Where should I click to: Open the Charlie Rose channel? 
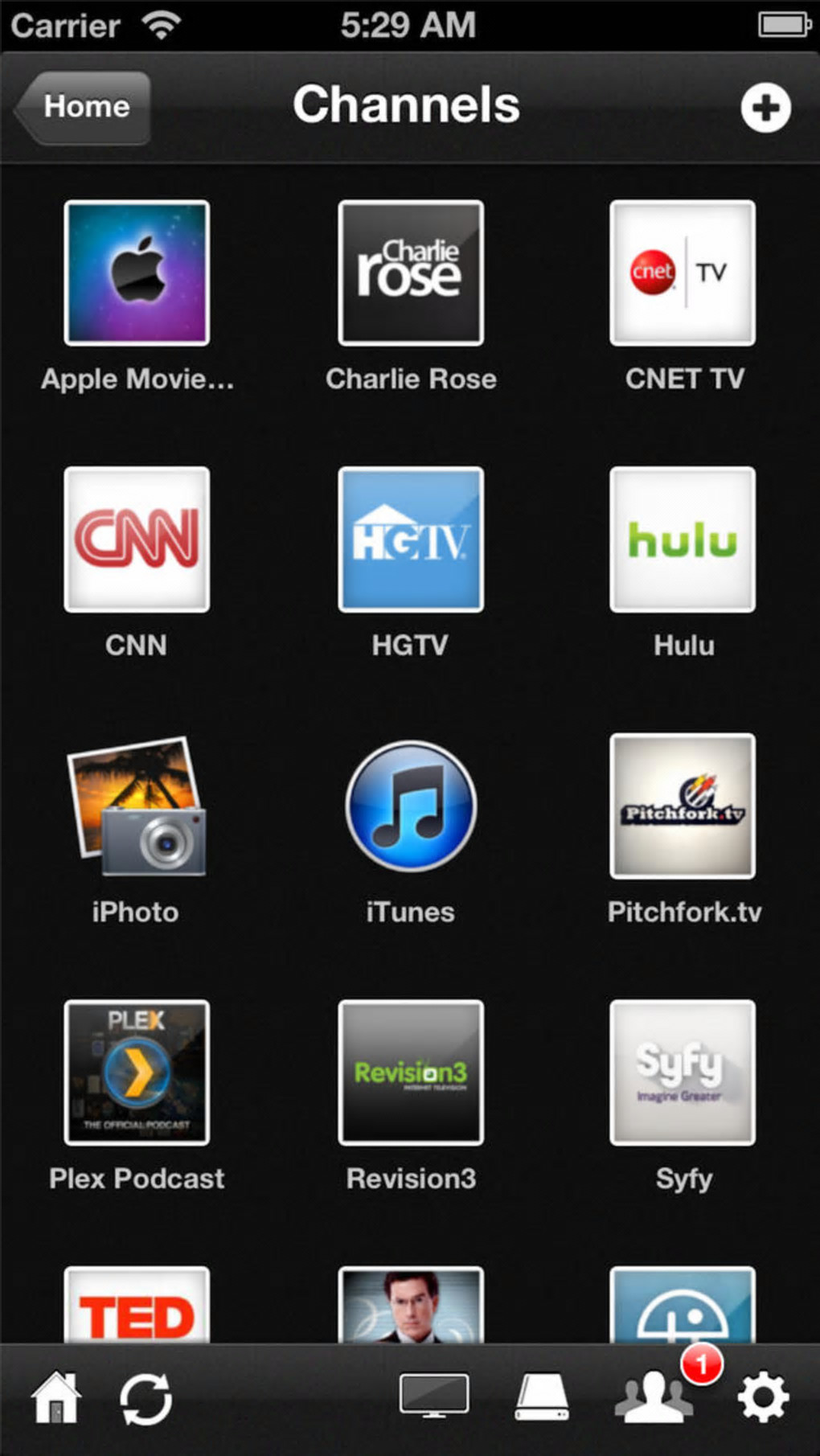click(411, 273)
